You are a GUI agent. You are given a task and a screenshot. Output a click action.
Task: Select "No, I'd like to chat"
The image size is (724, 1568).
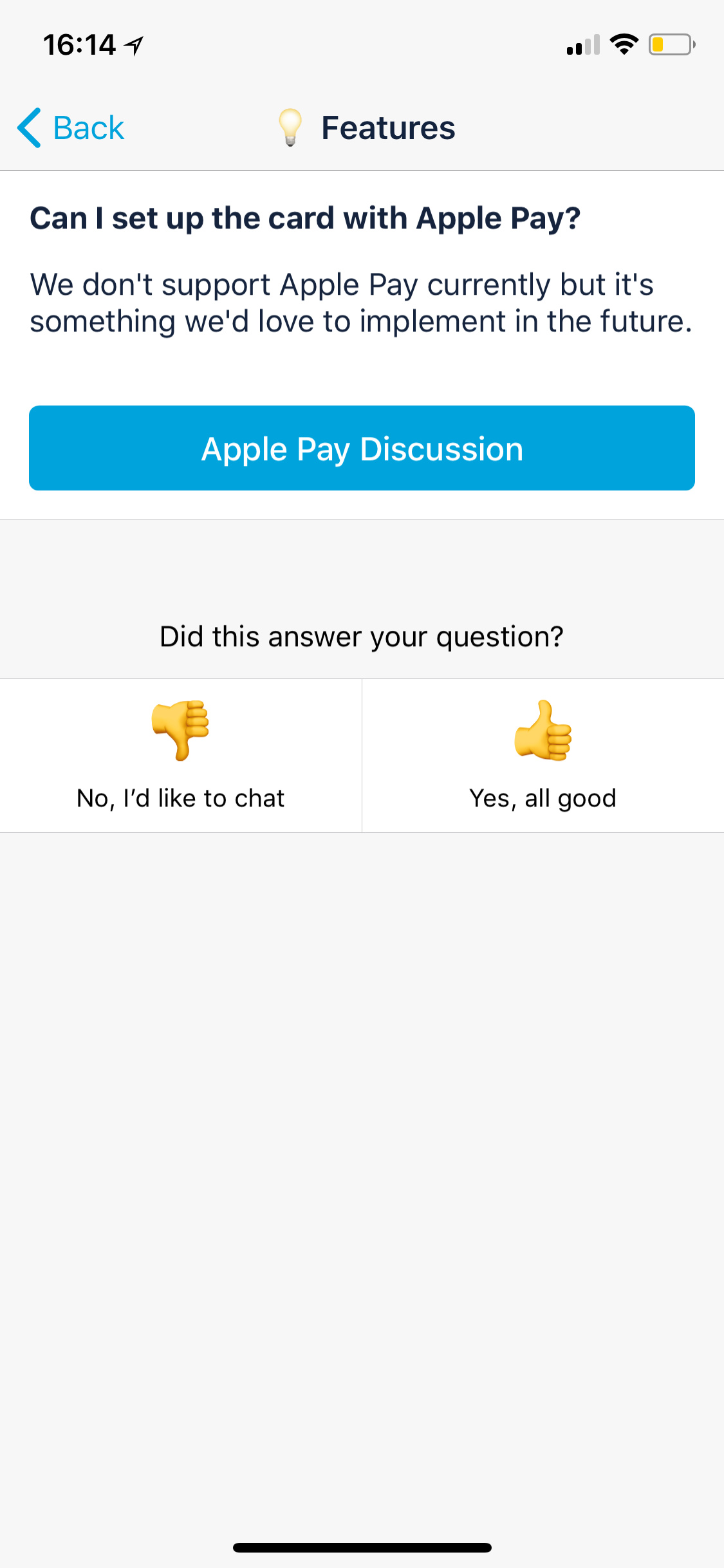tap(181, 756)
